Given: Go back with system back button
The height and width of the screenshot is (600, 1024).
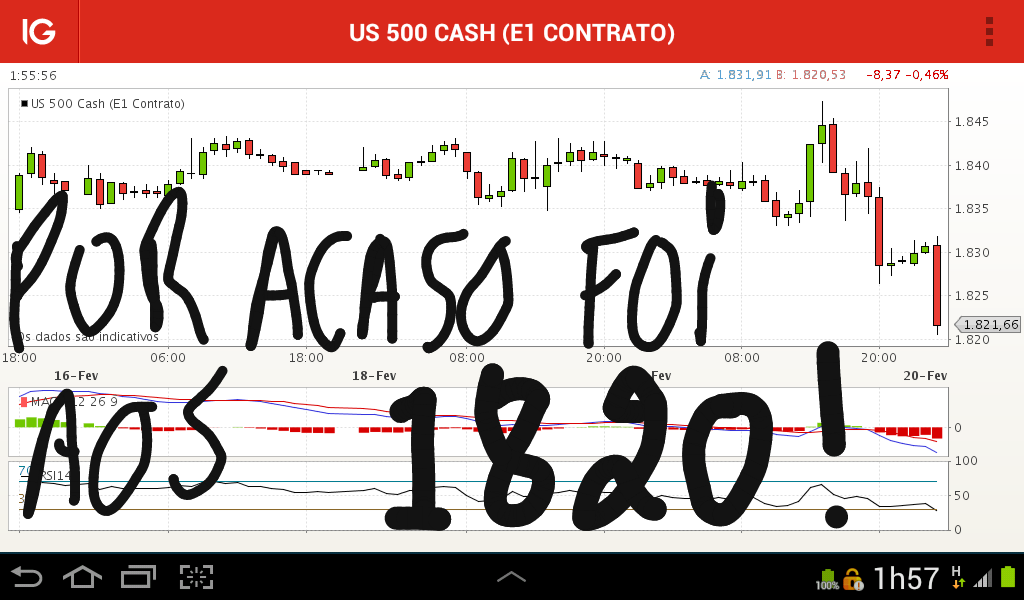Looking at the screenshot, I should (27, 576).
